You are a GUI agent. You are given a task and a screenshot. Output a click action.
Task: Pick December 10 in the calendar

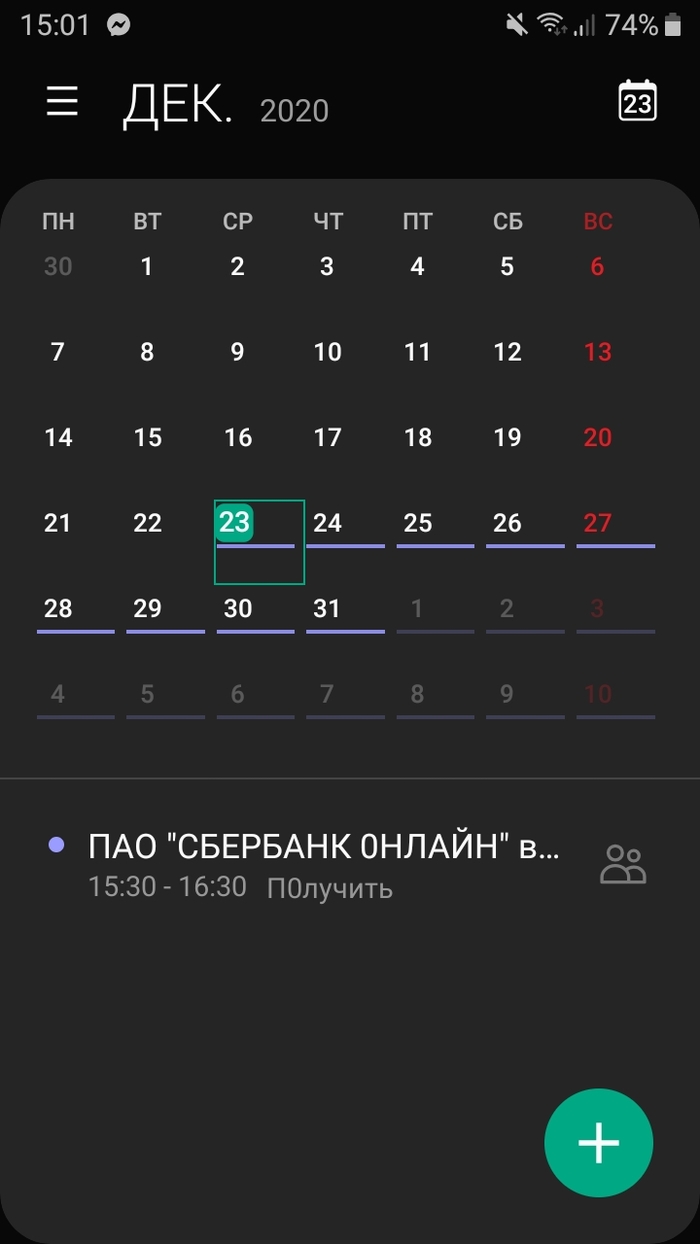coord(328,352)
